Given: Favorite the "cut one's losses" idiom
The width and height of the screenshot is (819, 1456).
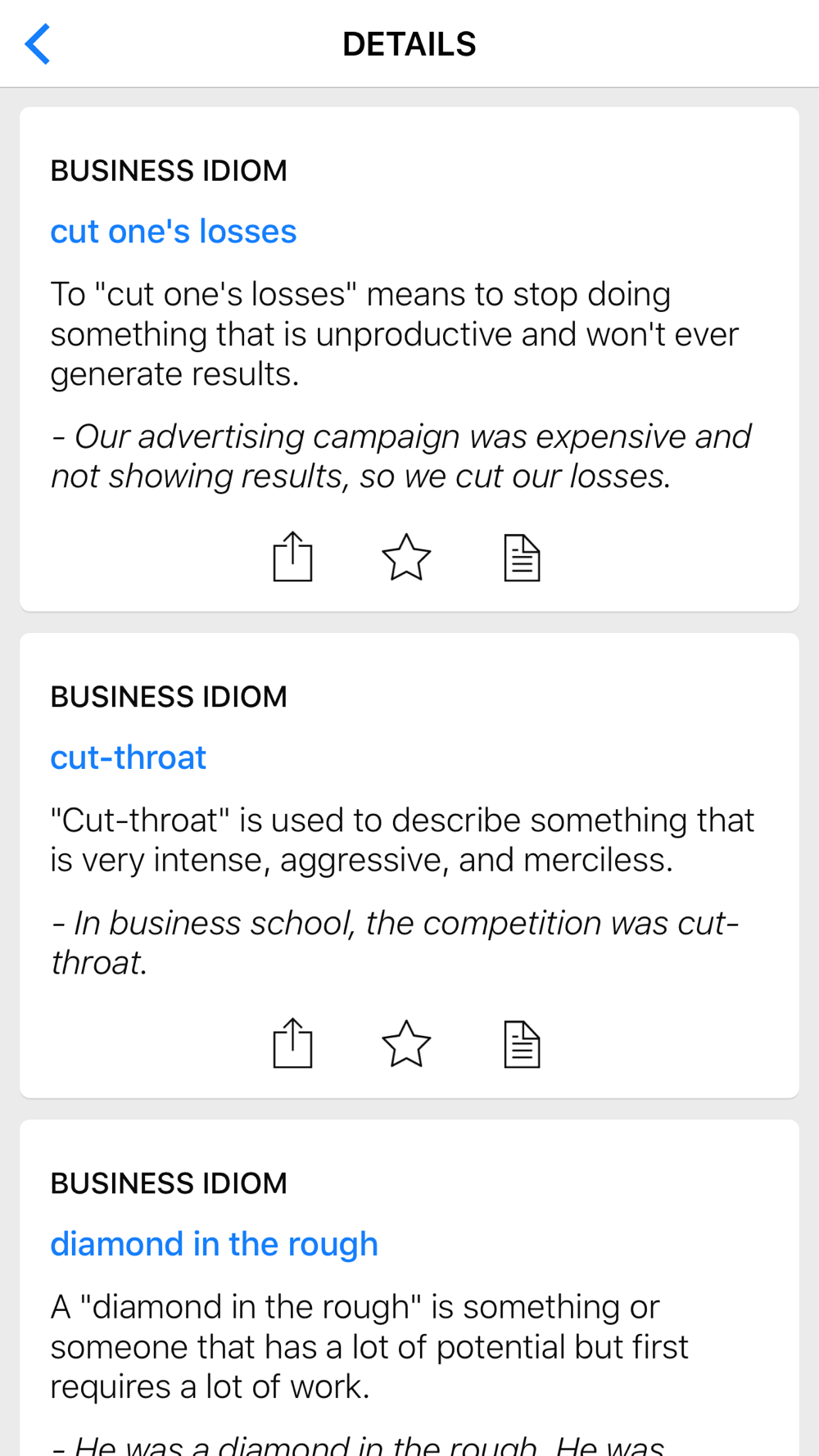Looking at the screenshot, I should coord(406,558).
